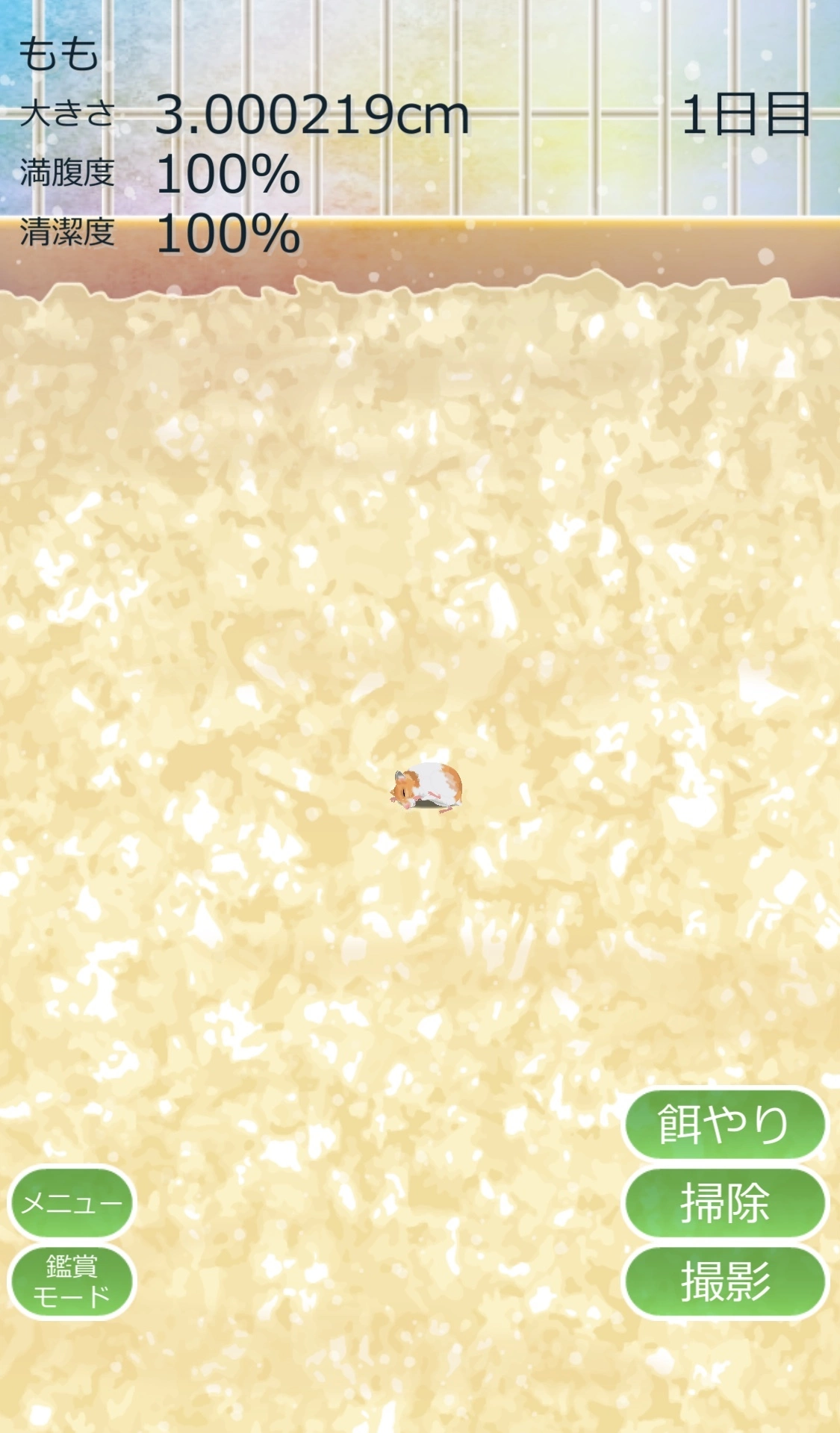Take a photo with 撮影 button

pos(724,1281)
